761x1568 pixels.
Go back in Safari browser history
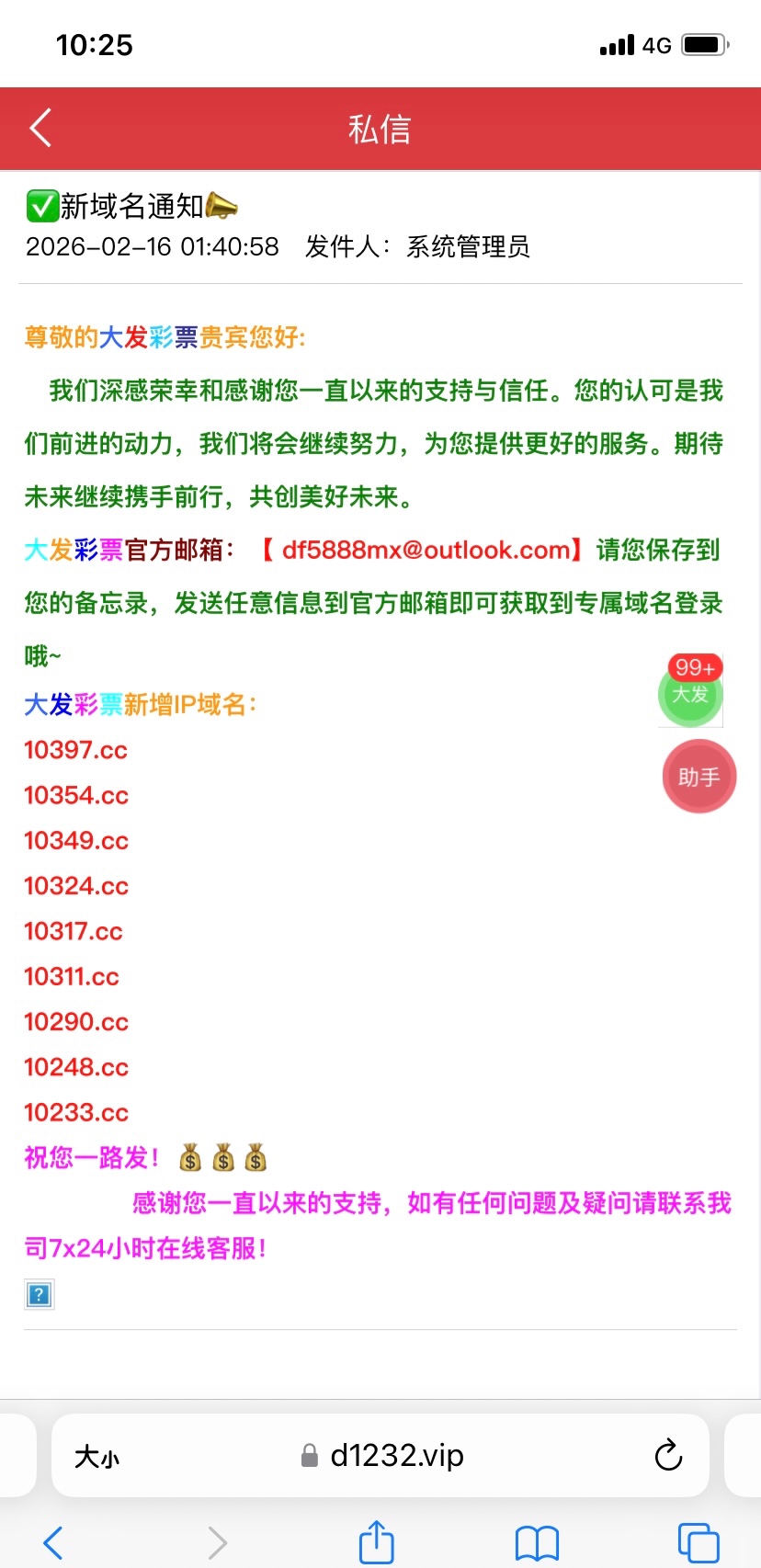point(53,1542)
